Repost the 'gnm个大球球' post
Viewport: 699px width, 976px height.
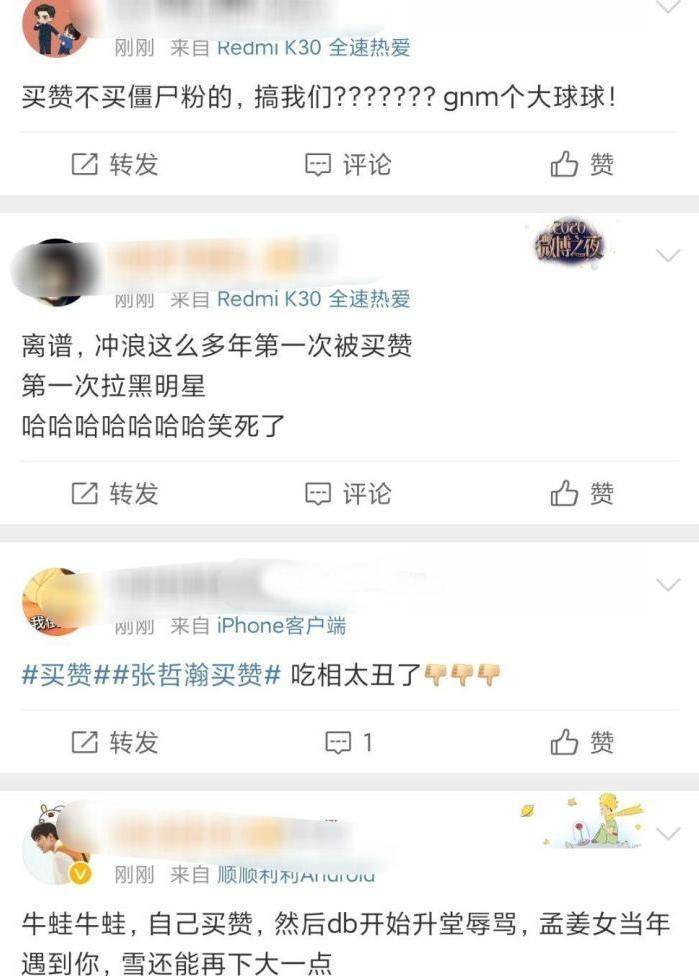(x=115, y=164)
